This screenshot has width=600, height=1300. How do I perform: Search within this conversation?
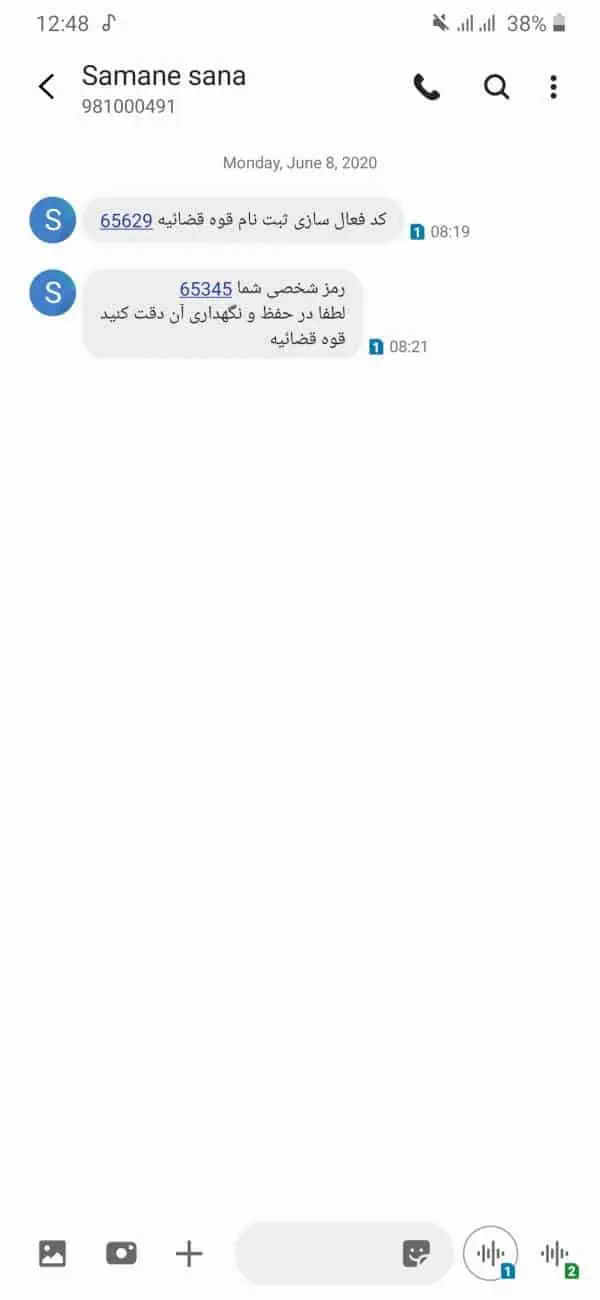[496, 87]
